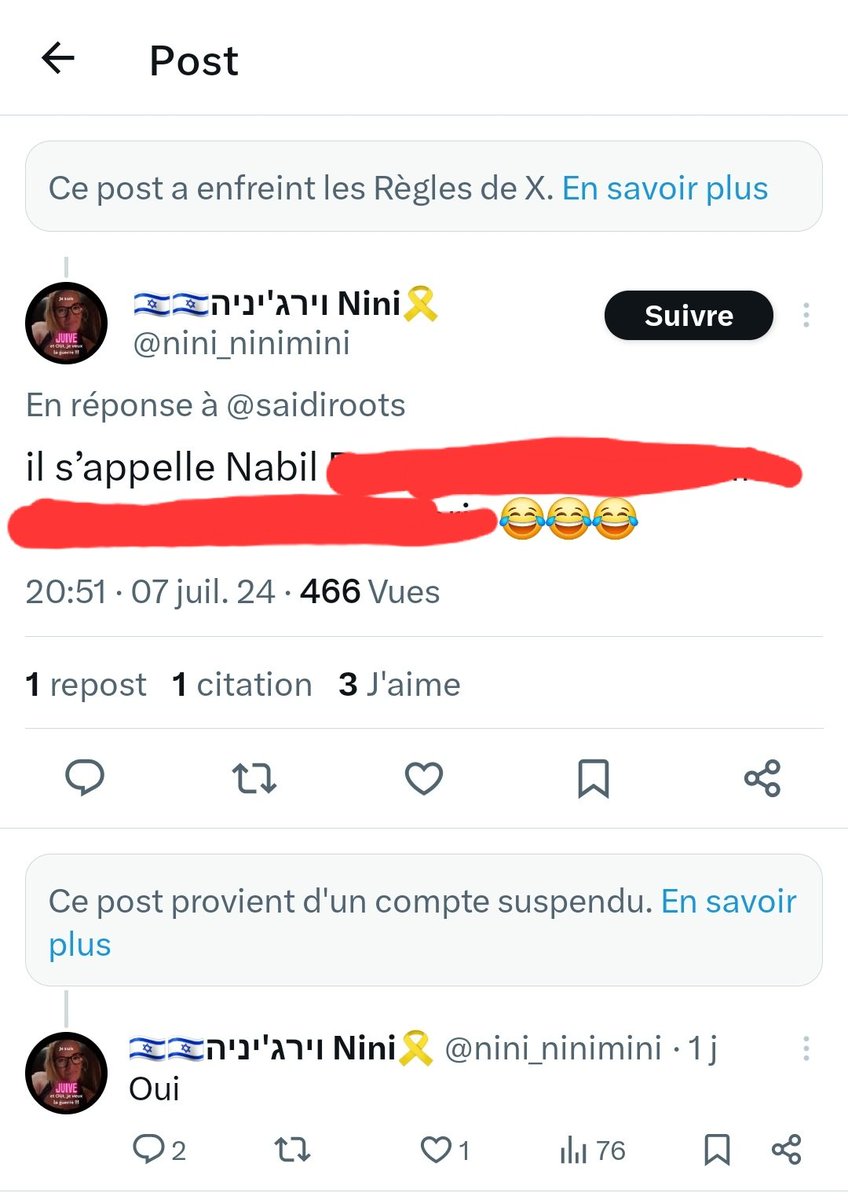Share the main post
The width and height of the screenshot is (848, 1200).
[x=763, y=778]
